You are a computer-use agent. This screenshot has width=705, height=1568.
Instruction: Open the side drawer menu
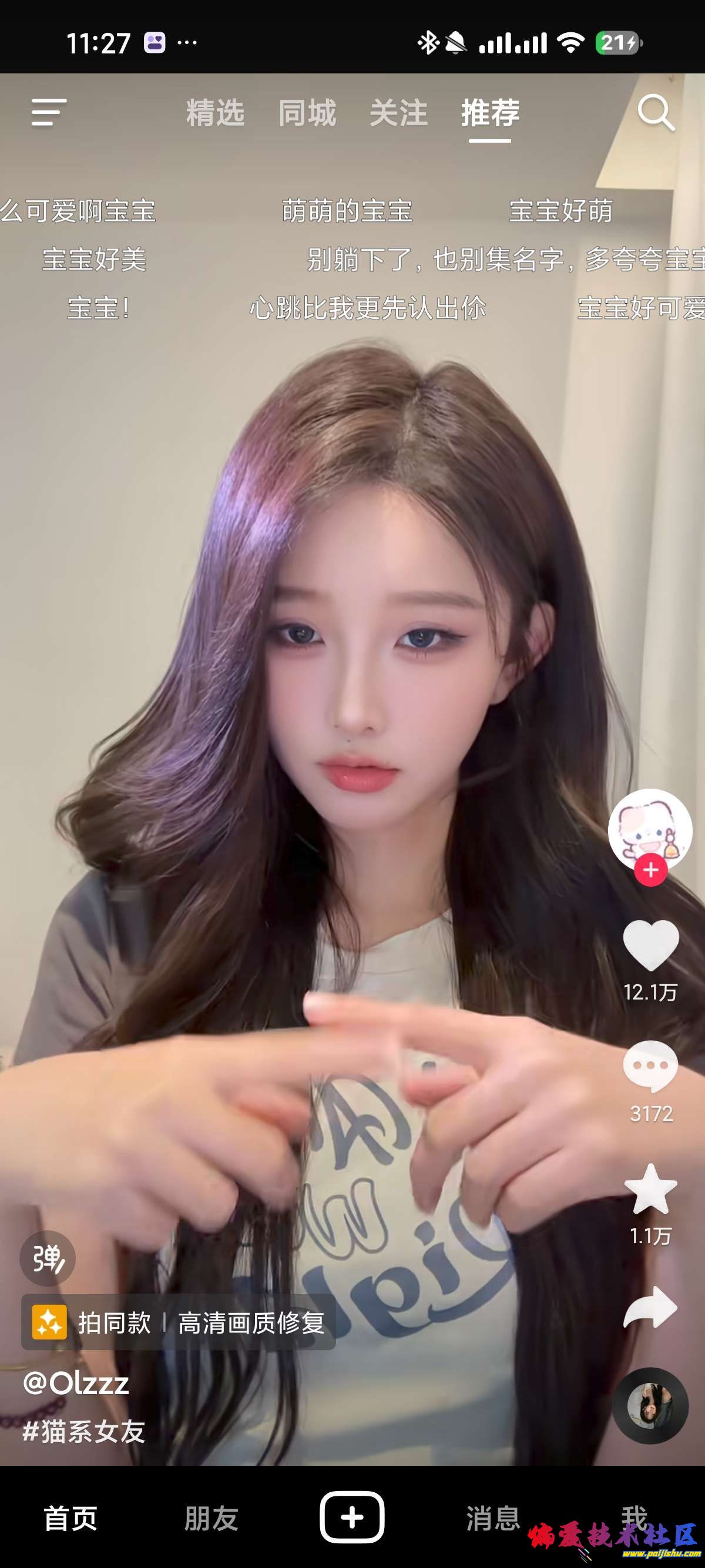49,113
